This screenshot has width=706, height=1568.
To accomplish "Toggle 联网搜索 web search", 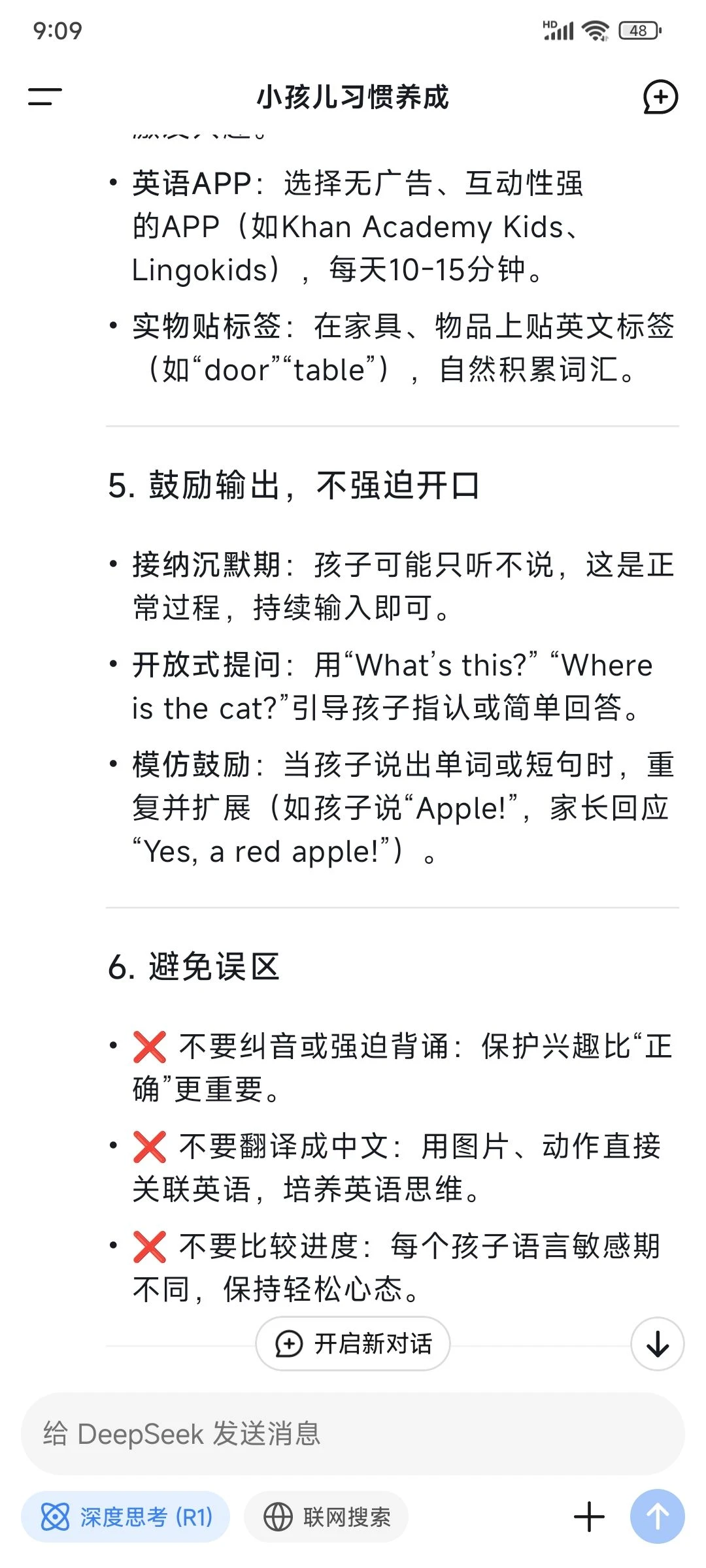I will point(326,1516).
